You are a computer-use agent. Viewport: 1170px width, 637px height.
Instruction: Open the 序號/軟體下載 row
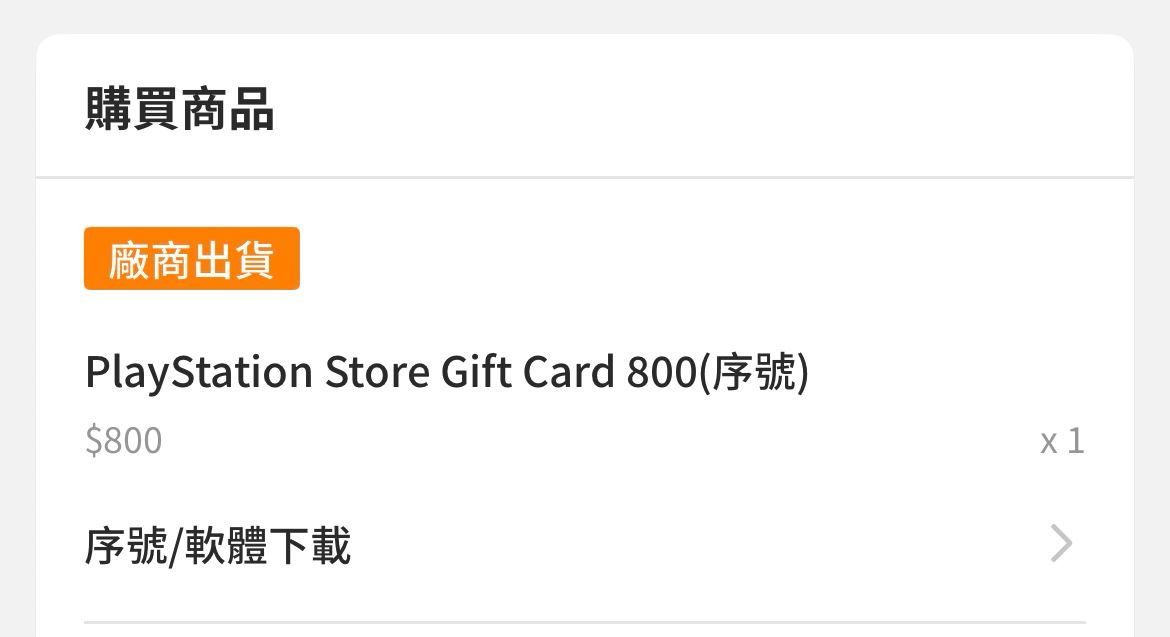584,546
